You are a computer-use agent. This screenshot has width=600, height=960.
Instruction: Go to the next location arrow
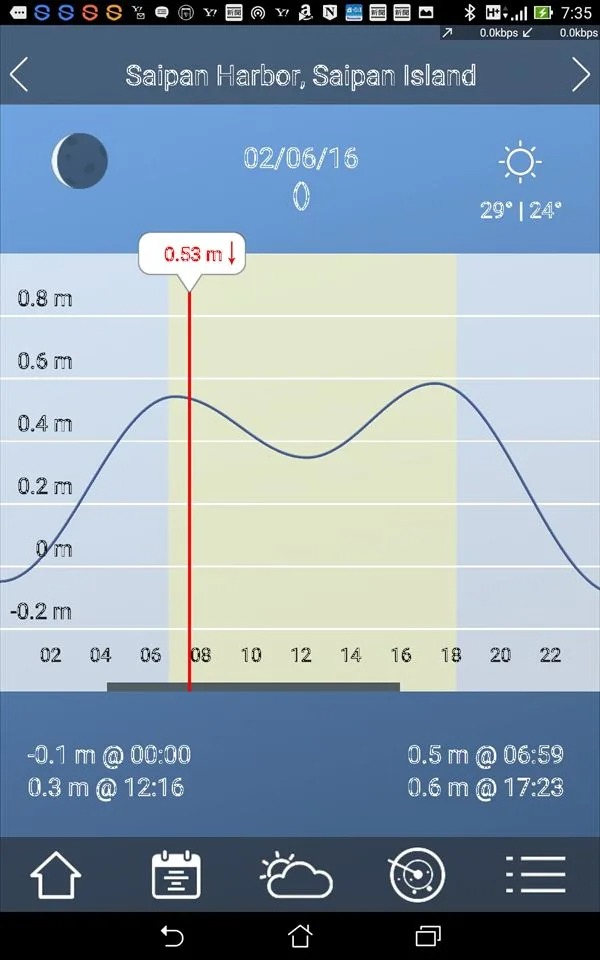click(x=580, y=75)
